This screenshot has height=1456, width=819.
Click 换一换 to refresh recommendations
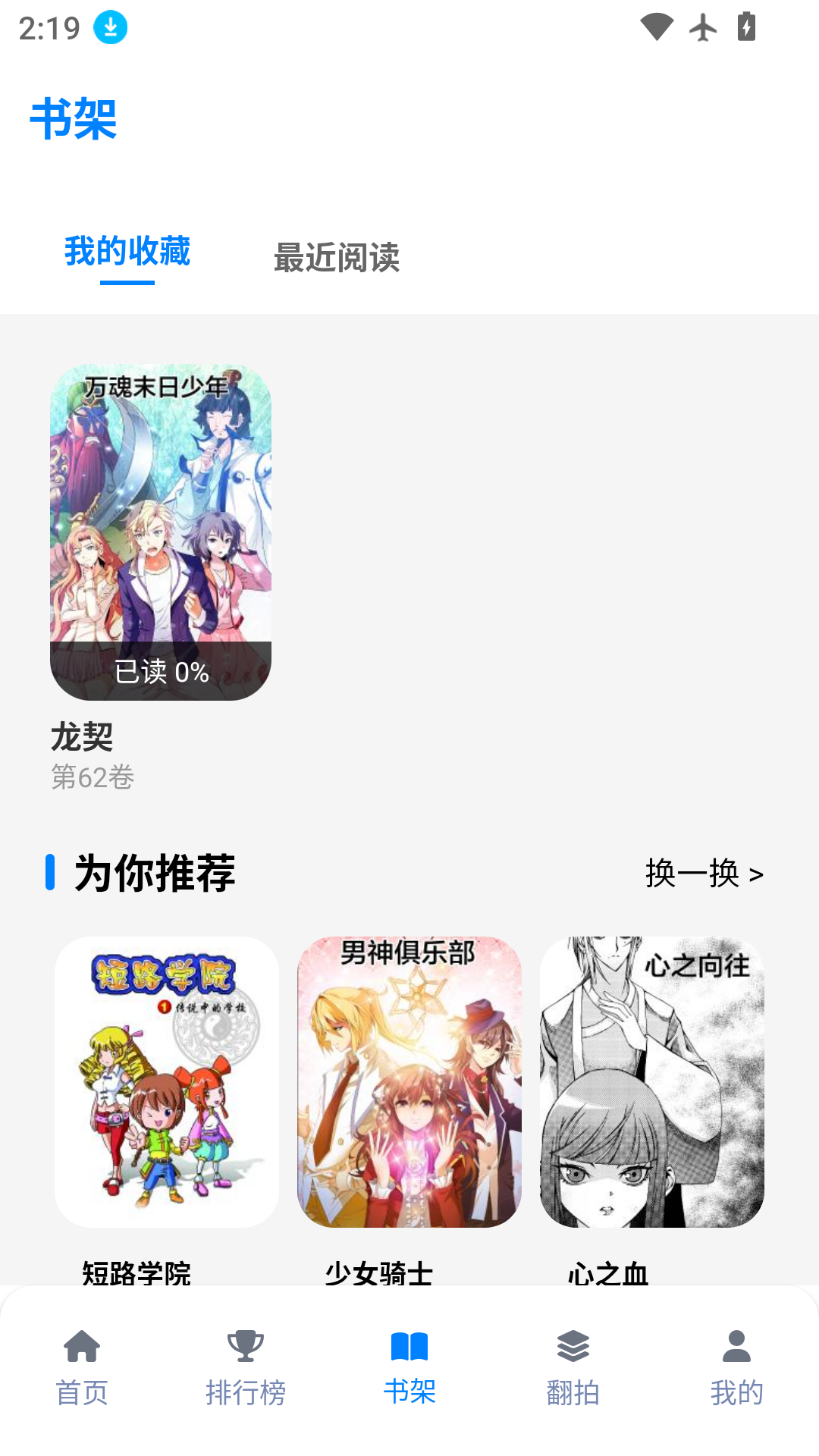click(692, 874)
